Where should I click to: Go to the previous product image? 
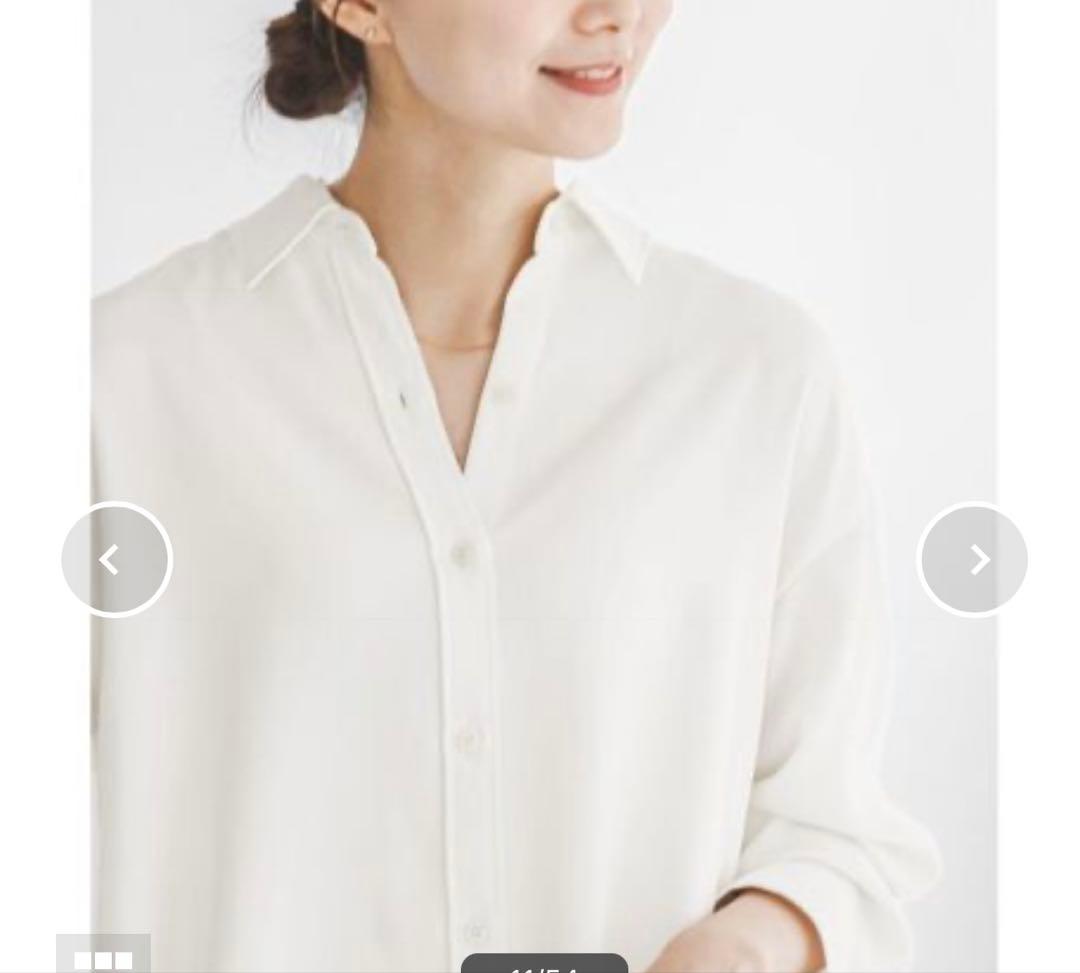(x=116, y=559)
